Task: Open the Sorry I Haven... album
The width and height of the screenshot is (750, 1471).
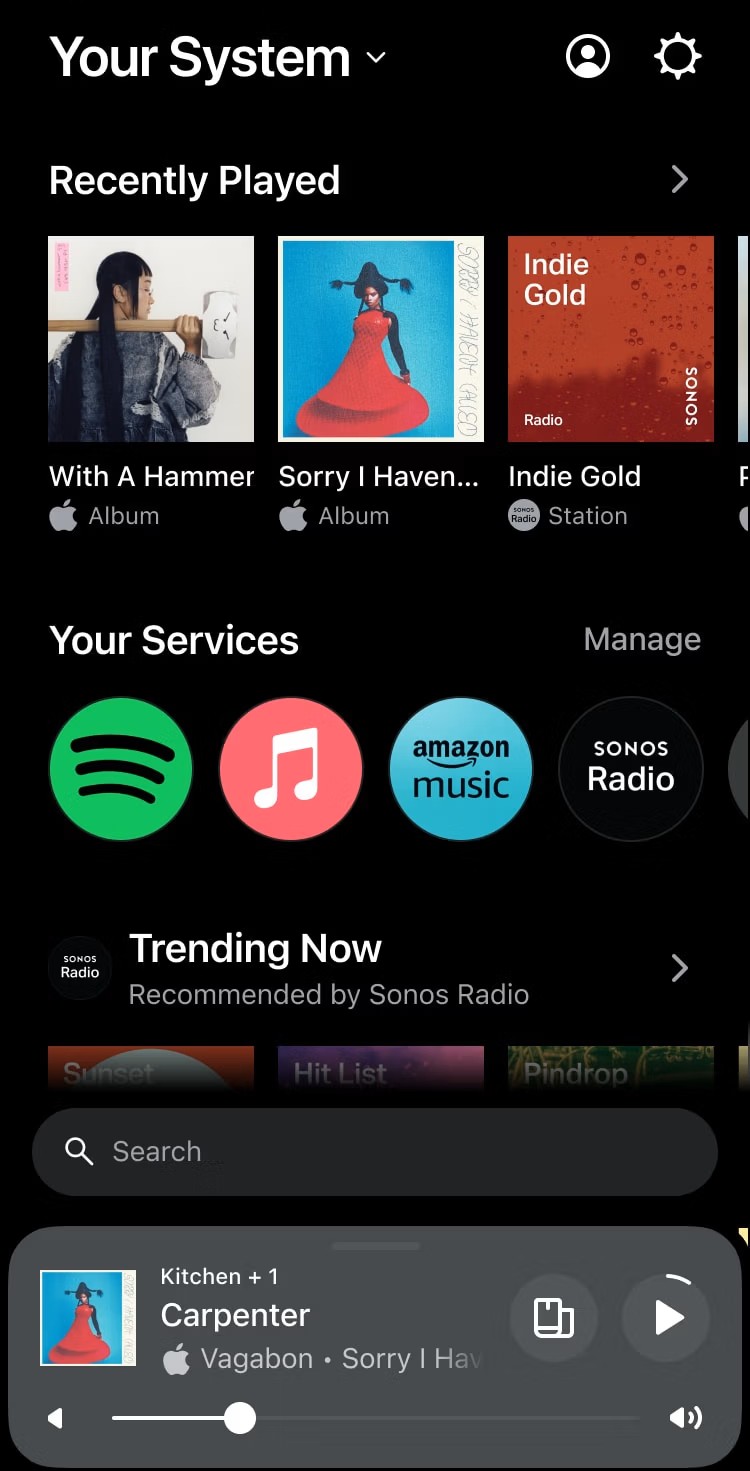Action: [381, 339]
